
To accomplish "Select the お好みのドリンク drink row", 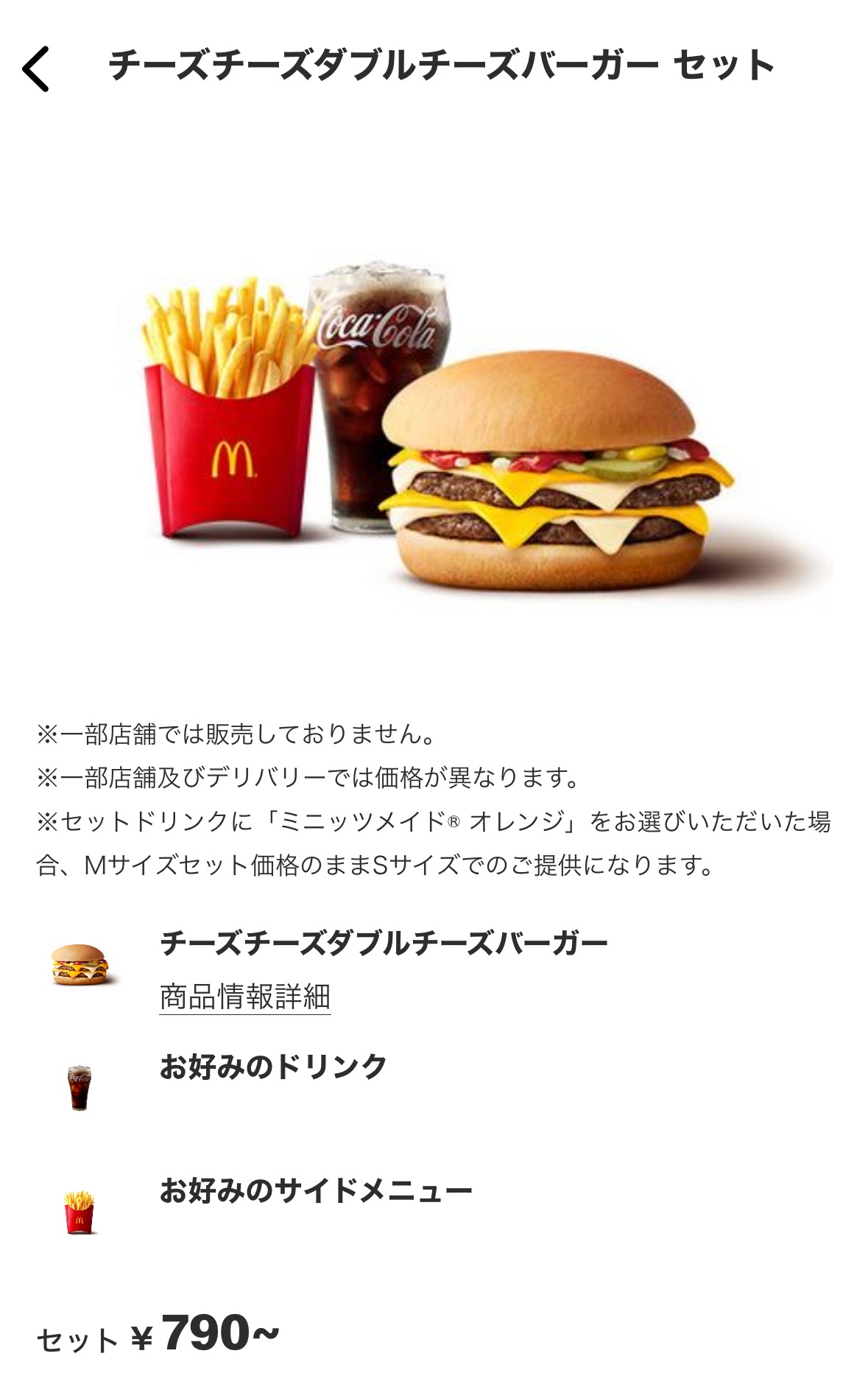I will (x=273, y=1067).
